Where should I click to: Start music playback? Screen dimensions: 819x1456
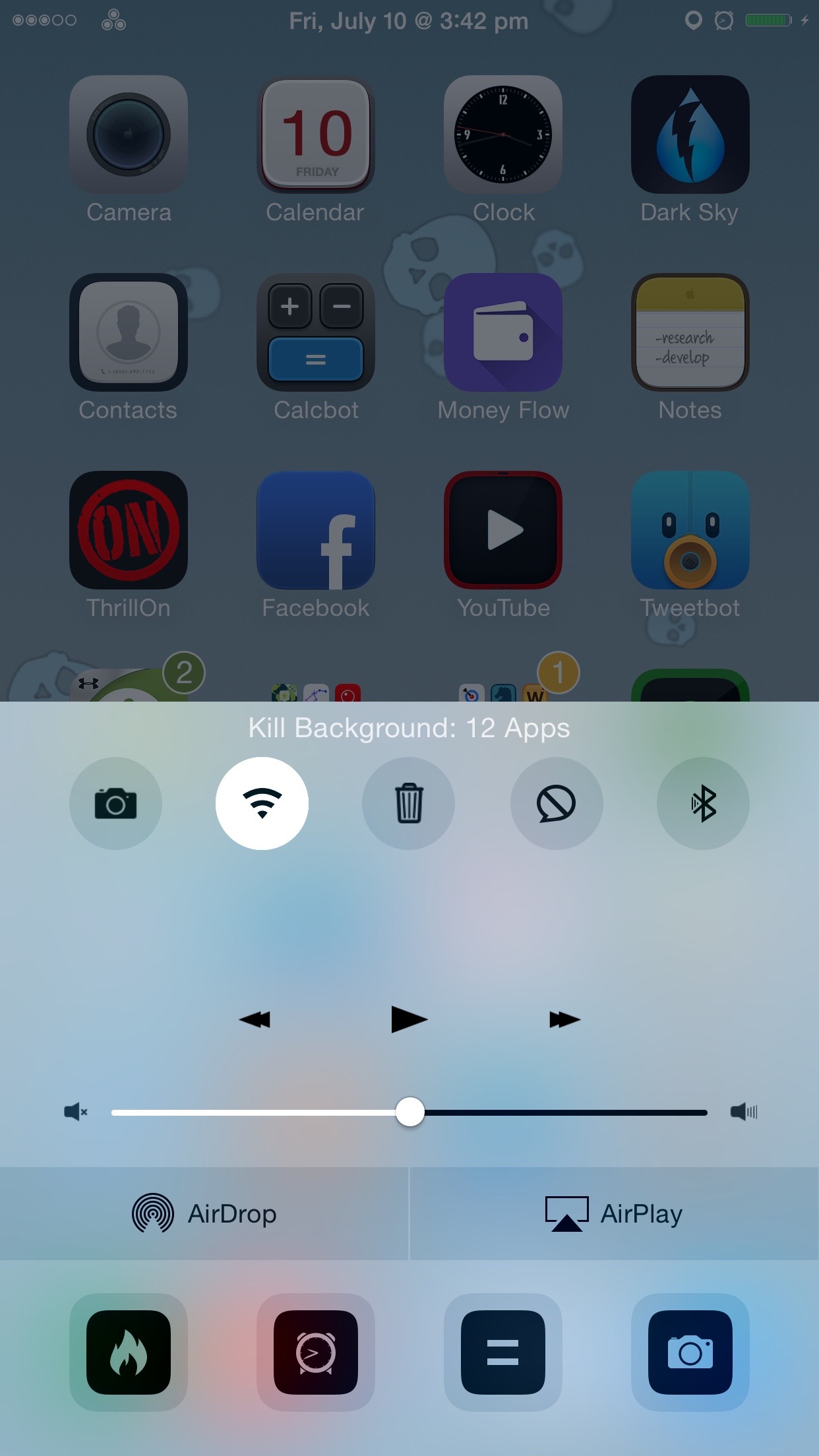409,1019
